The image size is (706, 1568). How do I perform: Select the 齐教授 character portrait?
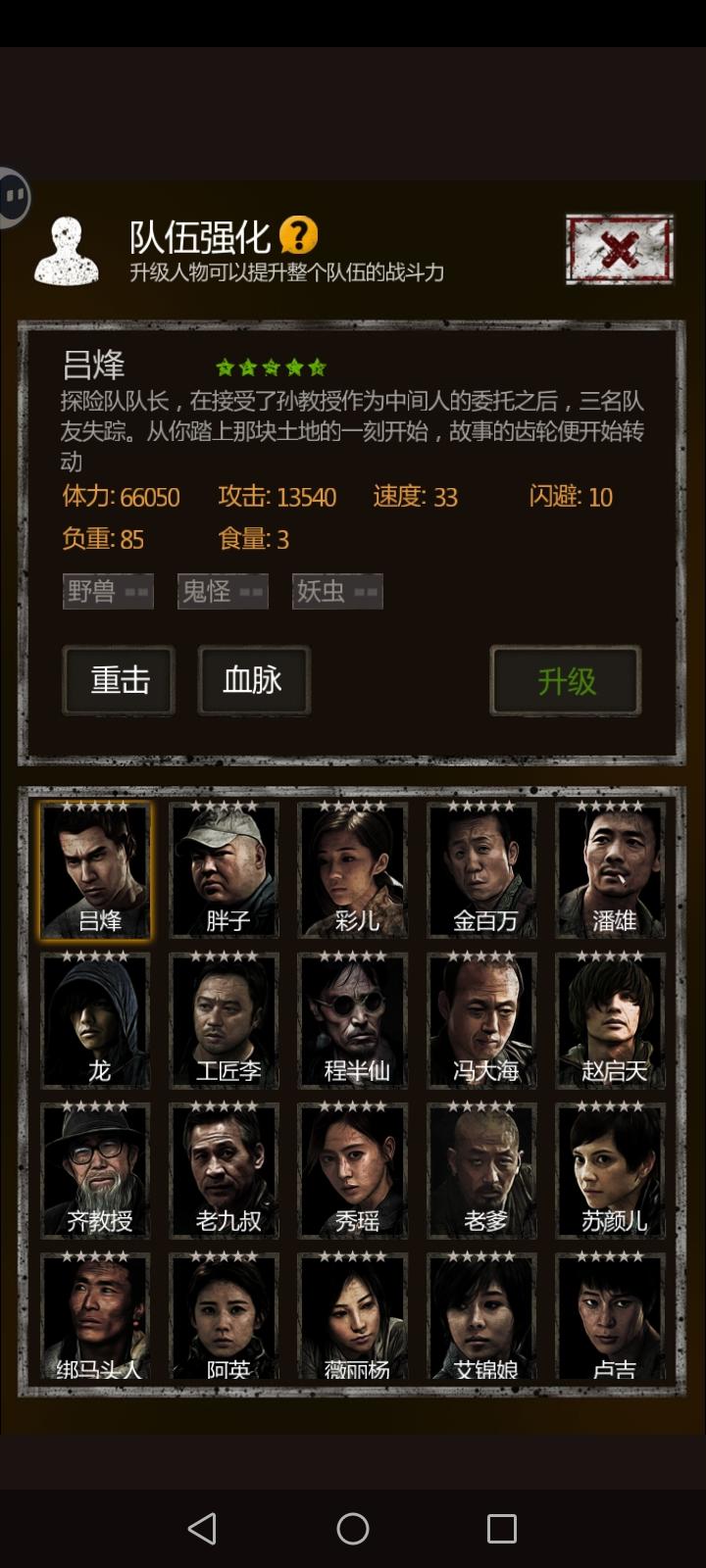[94, 1166]
